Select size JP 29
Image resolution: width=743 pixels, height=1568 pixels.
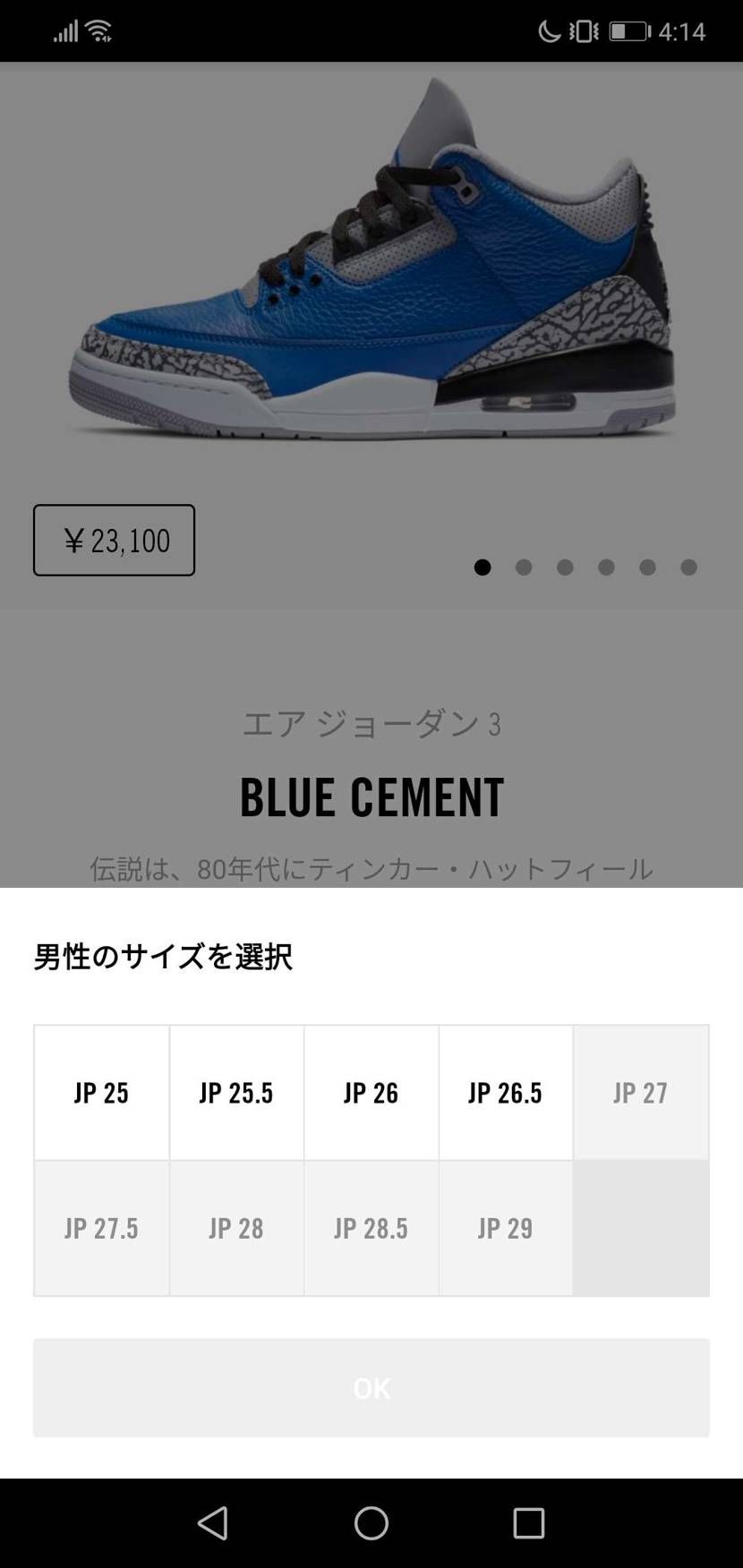[x=506, y=1228]
